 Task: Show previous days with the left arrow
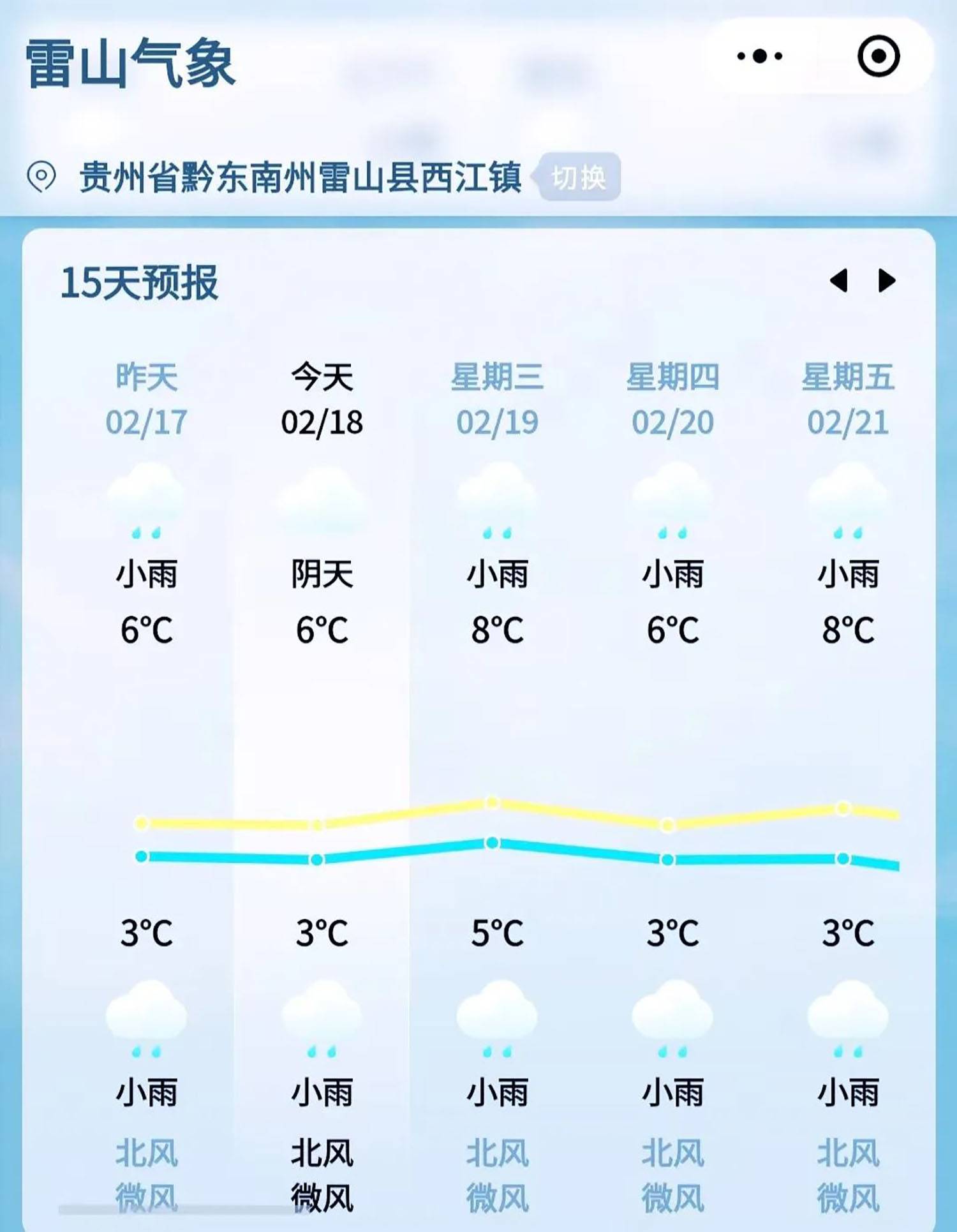pyautogui.click(x=838, y=281)
